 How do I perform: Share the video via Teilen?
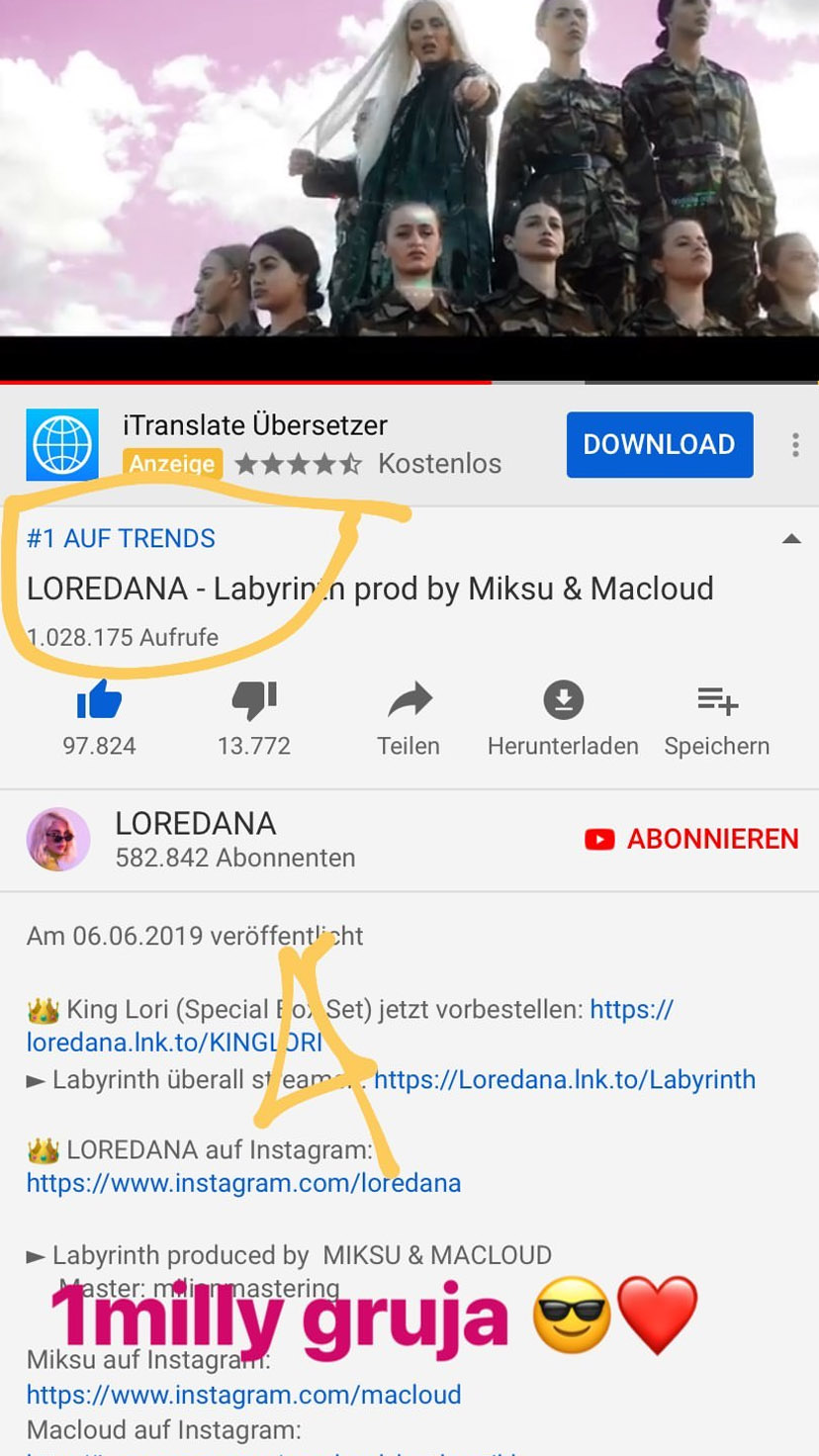coord(409,719)
